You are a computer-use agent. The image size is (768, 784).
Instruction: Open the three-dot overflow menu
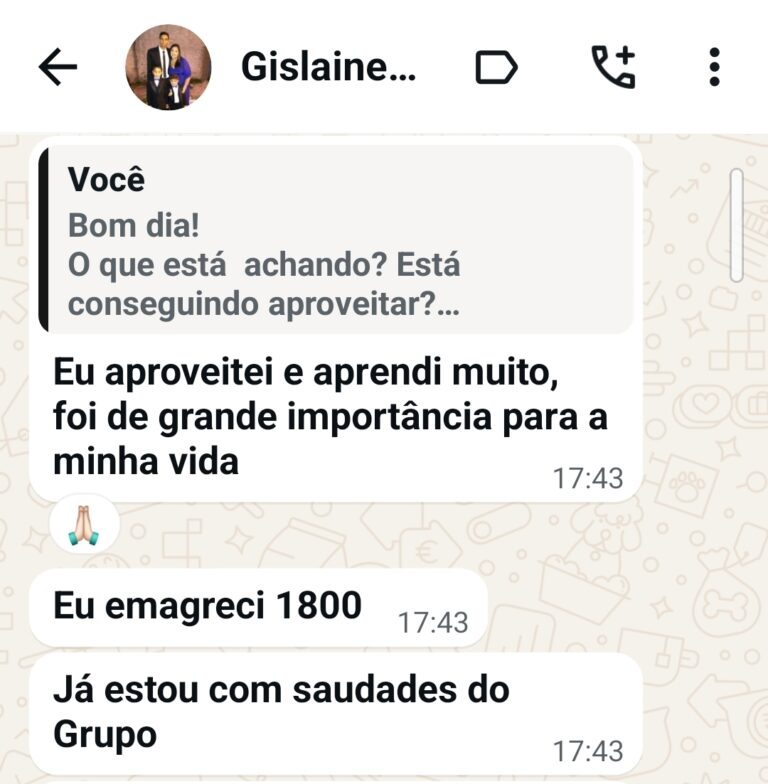pos(714,67)
